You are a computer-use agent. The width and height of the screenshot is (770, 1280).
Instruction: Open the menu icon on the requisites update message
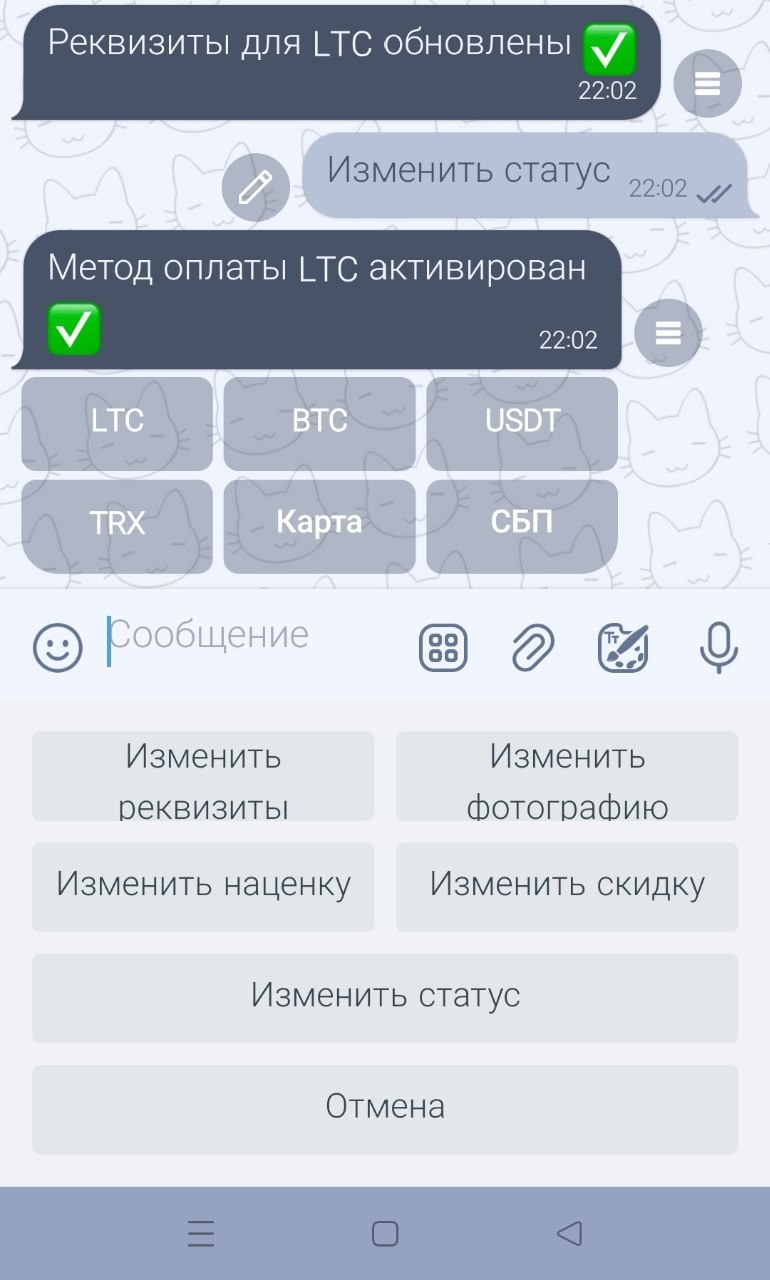tap(707, 84)
